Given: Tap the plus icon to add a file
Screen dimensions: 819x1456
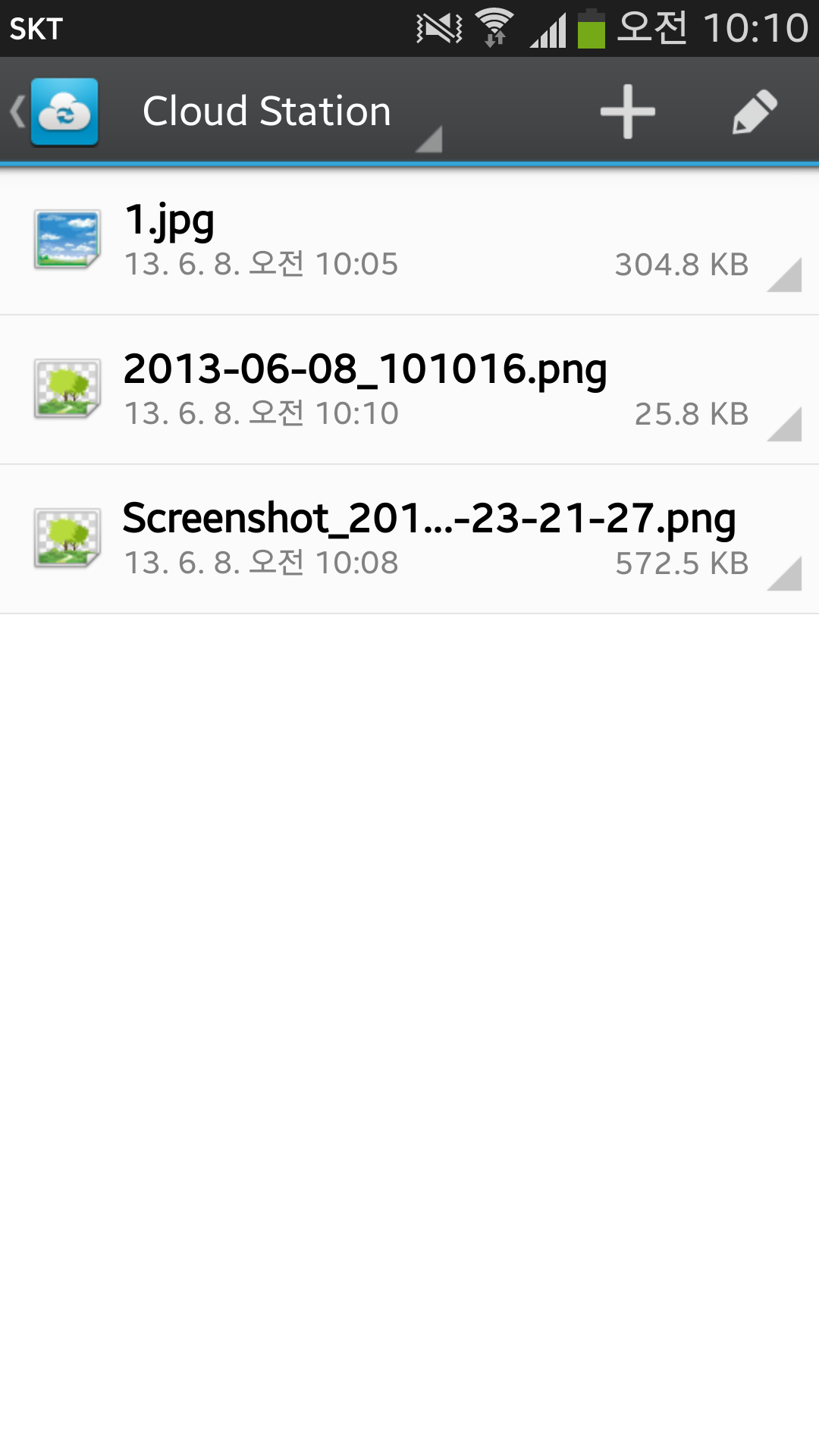Looking at the screenshot, I should 627,112.
